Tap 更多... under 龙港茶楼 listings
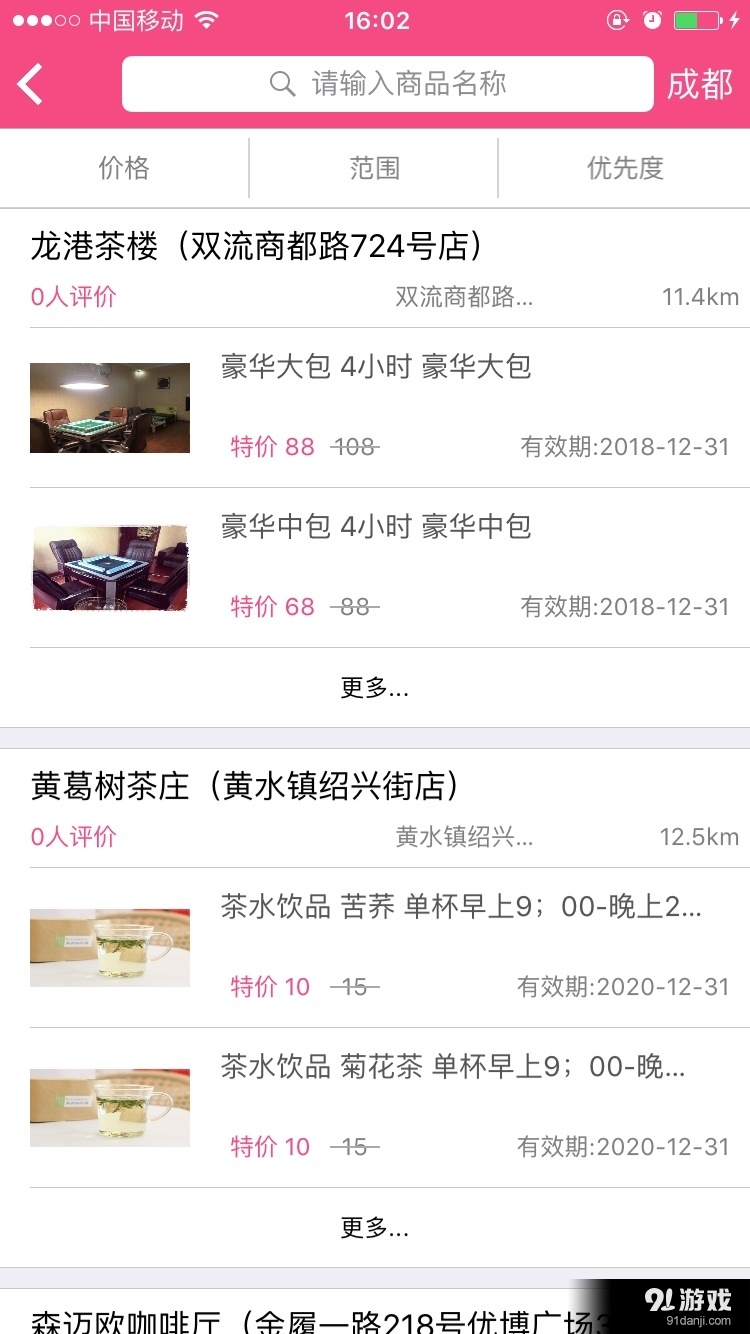Viewport: 750px width, 1334px height. point(373,688)
